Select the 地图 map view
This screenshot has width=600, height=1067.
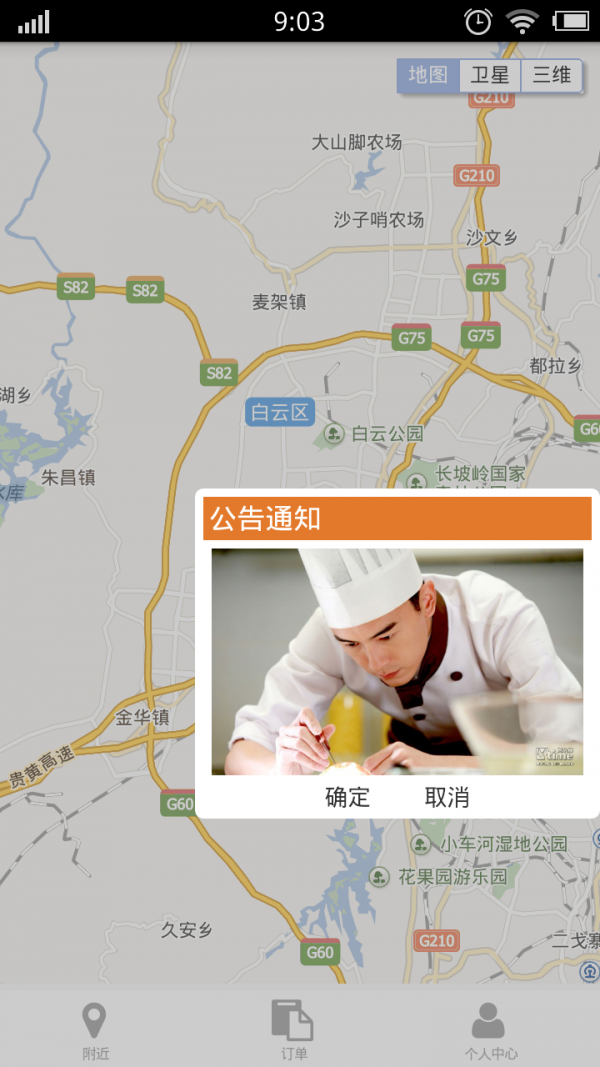coord(428,75)
